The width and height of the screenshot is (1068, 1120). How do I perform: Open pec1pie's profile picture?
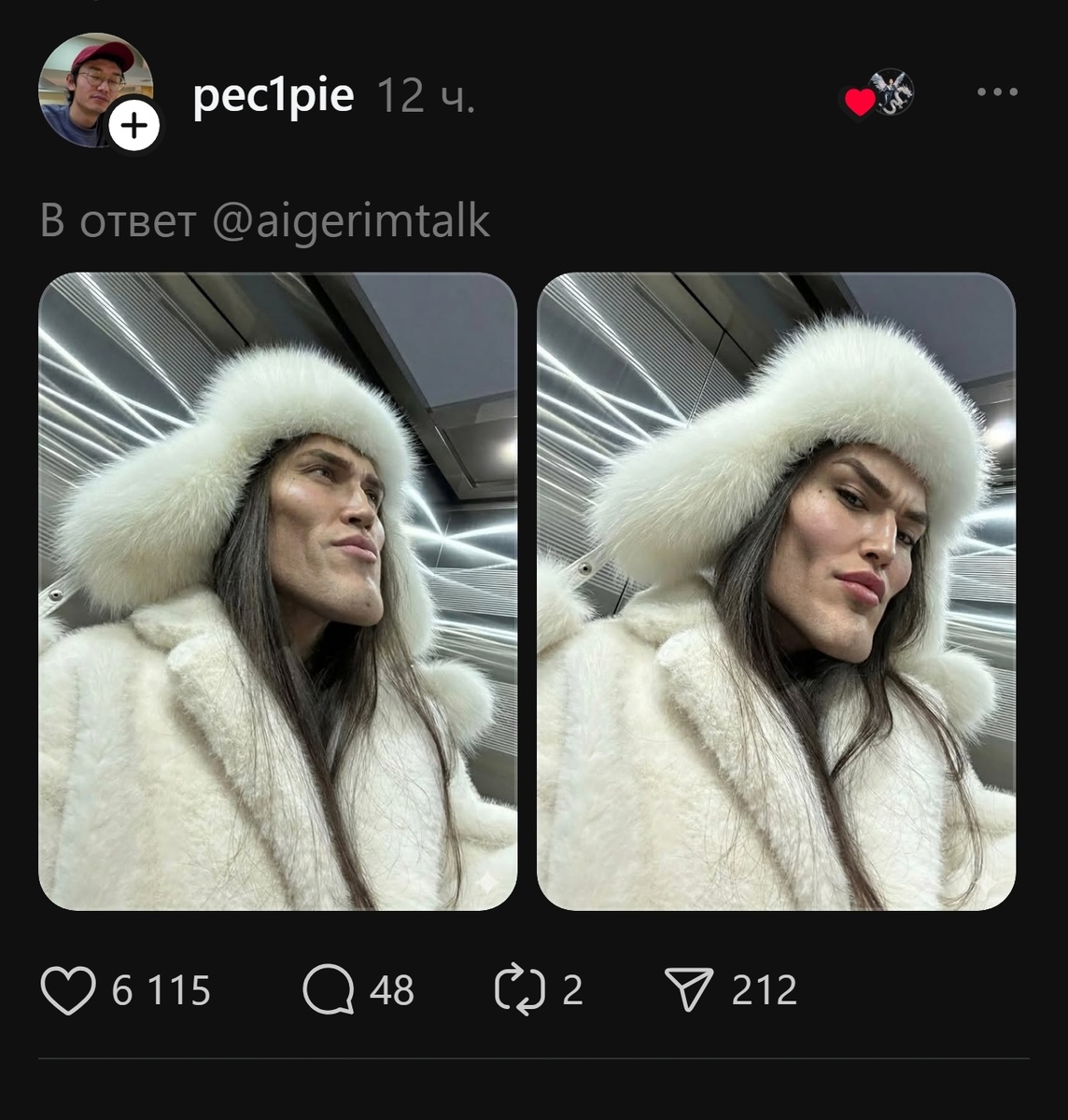pyautogui.click(x=94, y=84)
